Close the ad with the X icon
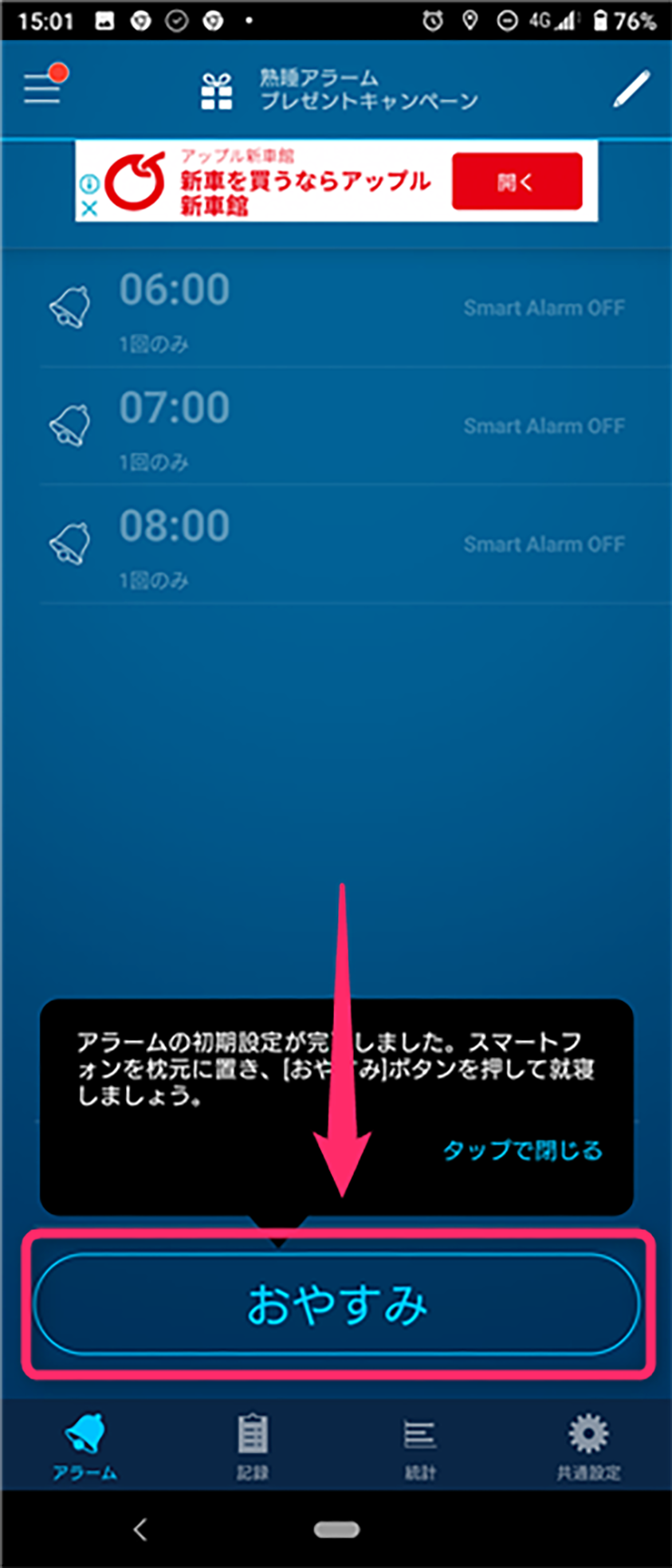Viewport: 672px width, 1568px height. pos(89,209)
